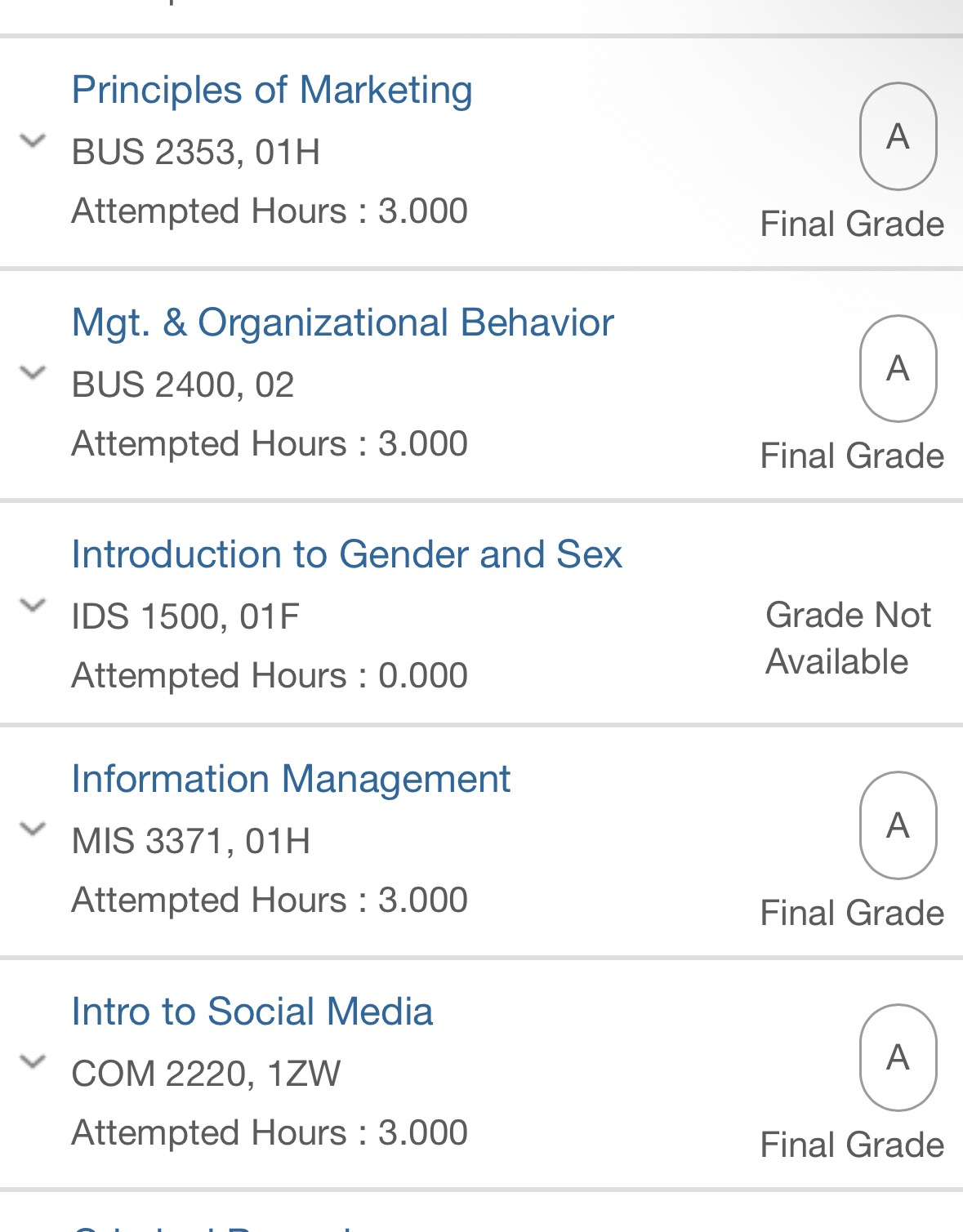The image size is (963, 1232).
Task: Expand the MIS 3371 course details chevron
Action: coord(33,829)
